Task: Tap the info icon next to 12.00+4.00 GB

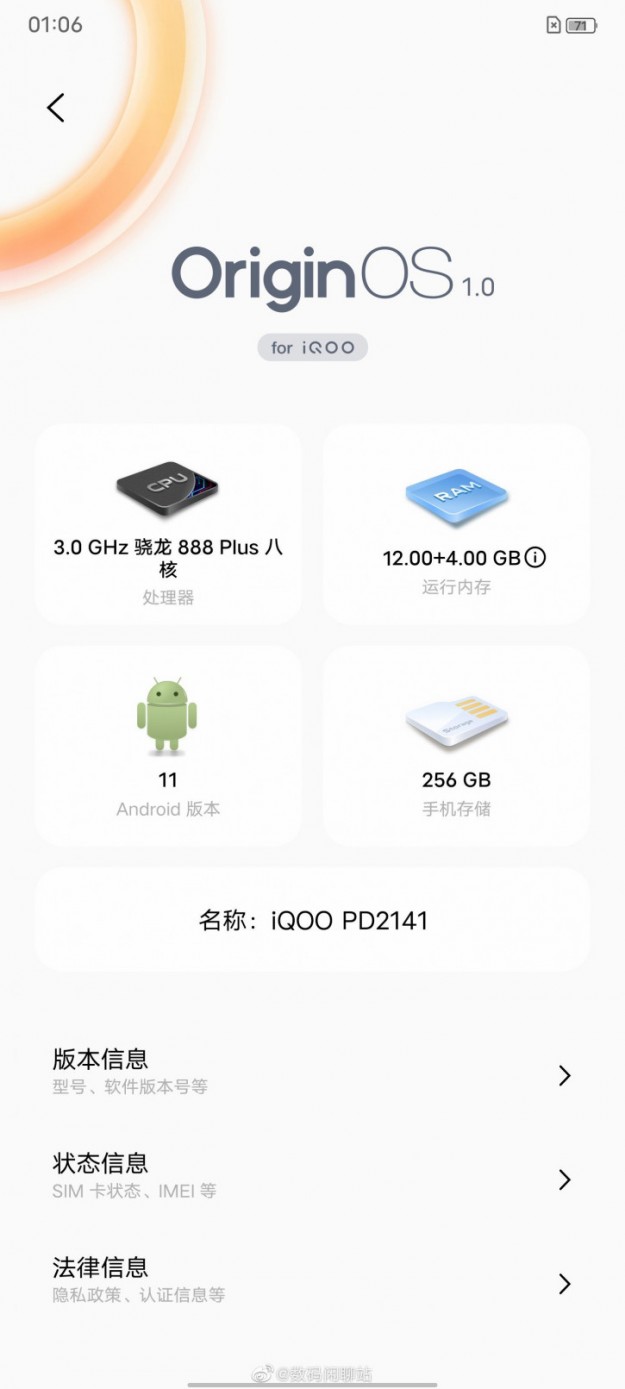Action: tap(535, 557)
